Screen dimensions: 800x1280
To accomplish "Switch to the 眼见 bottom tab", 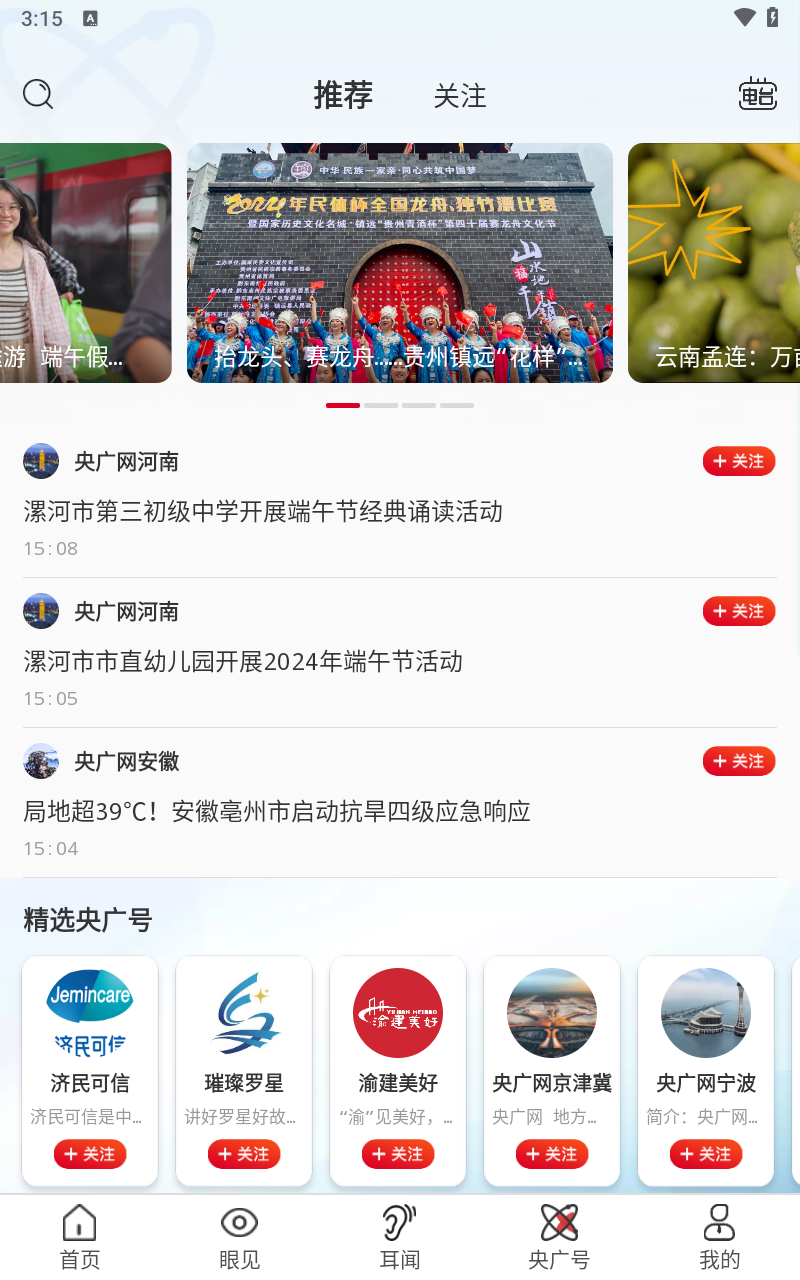I will click(x=240, y=1237).
